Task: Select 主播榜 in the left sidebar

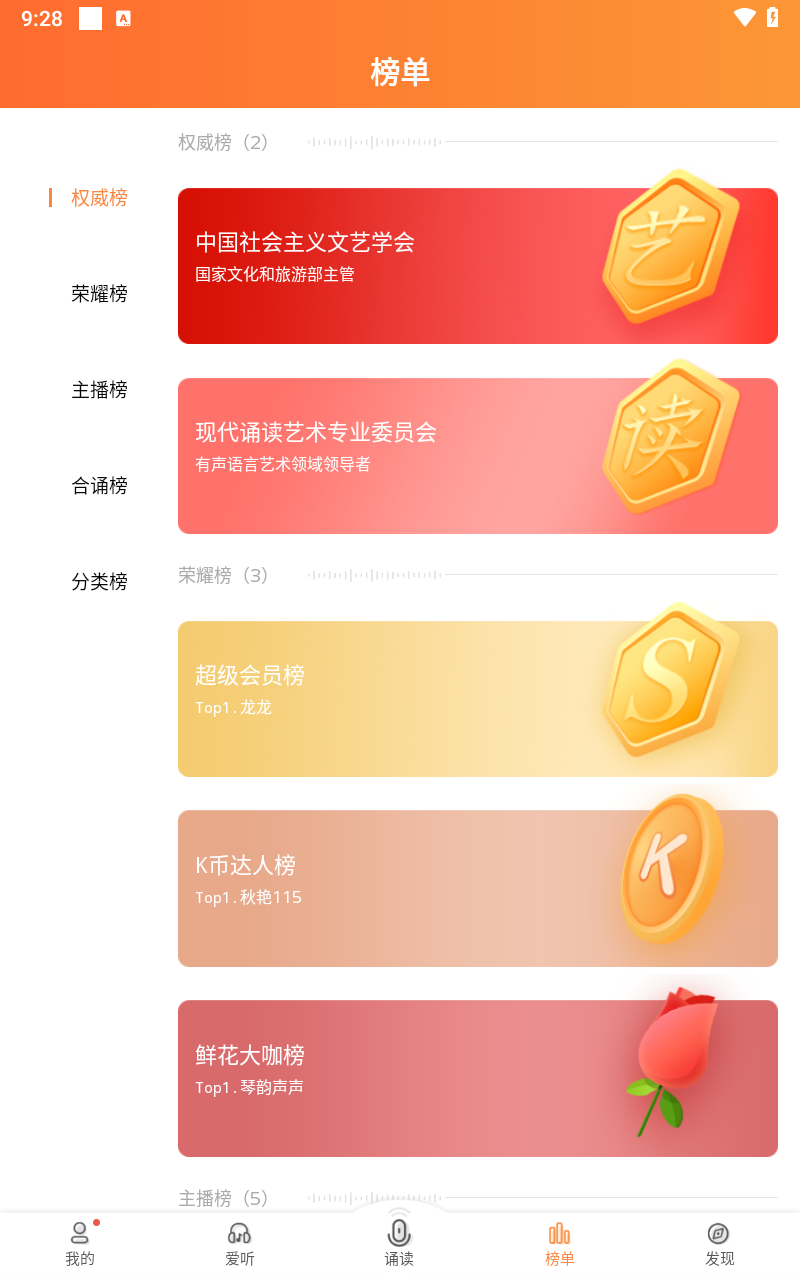Action: tap(99, 390)
